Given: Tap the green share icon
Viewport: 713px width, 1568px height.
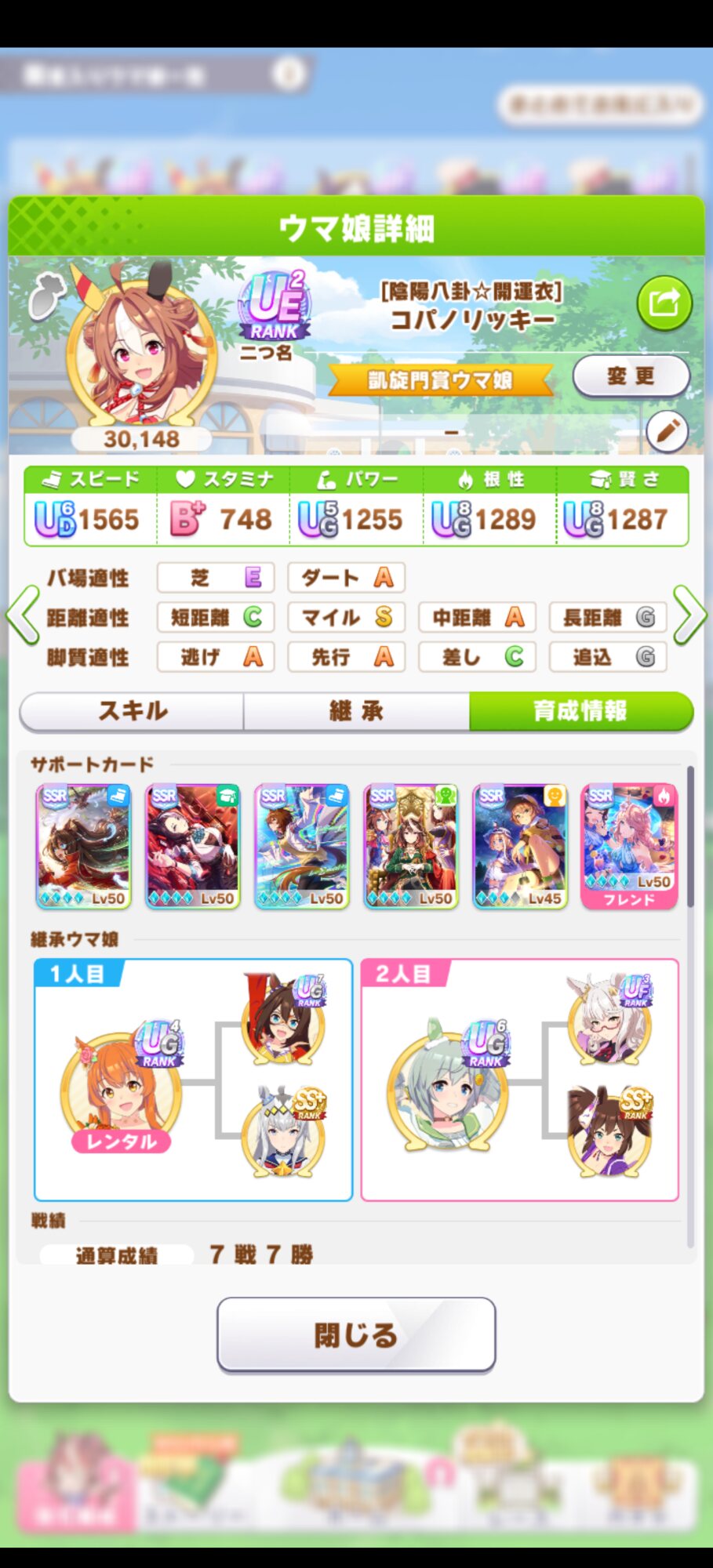Looking at the screenshot, I should [x=664, y=303].
